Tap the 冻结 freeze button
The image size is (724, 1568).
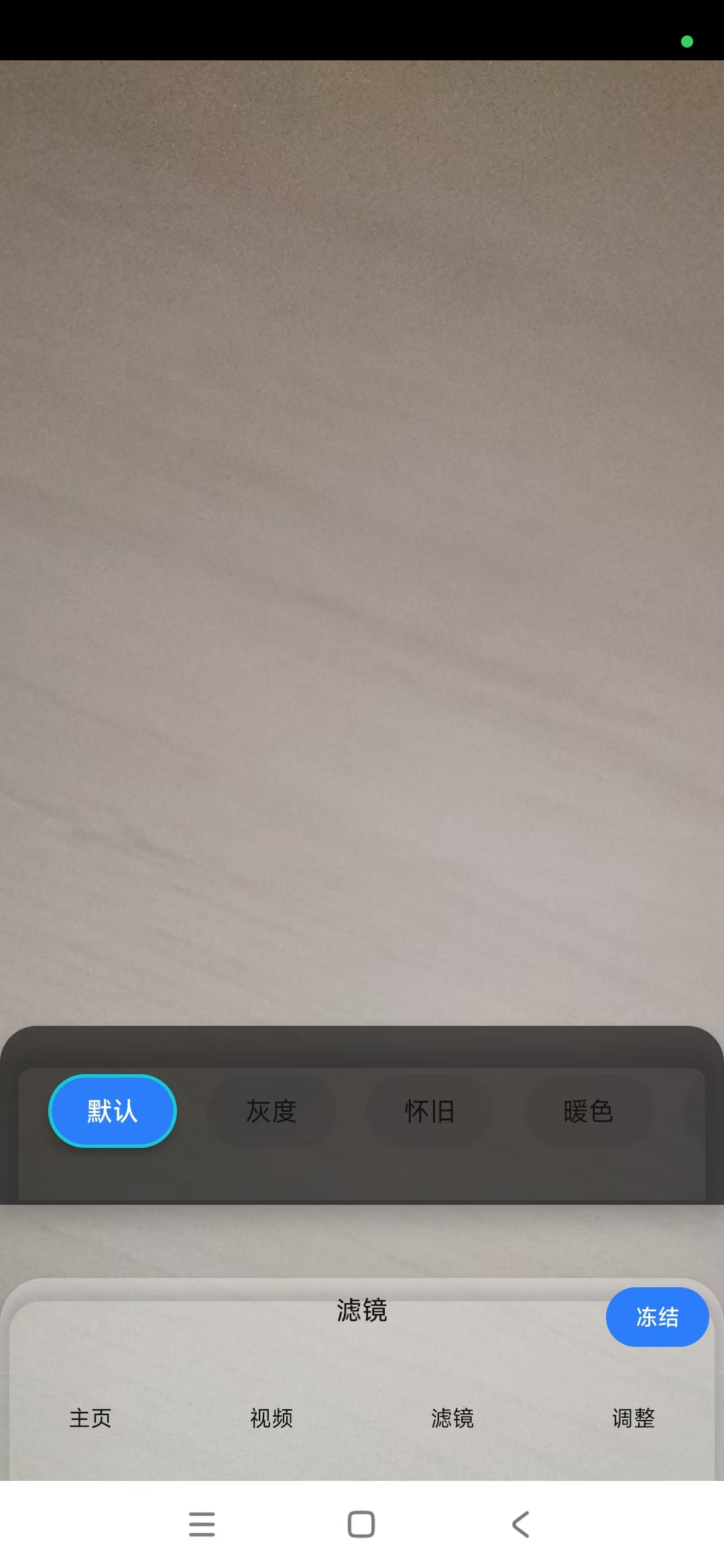pyautogui.click(x=657, y=1317)
